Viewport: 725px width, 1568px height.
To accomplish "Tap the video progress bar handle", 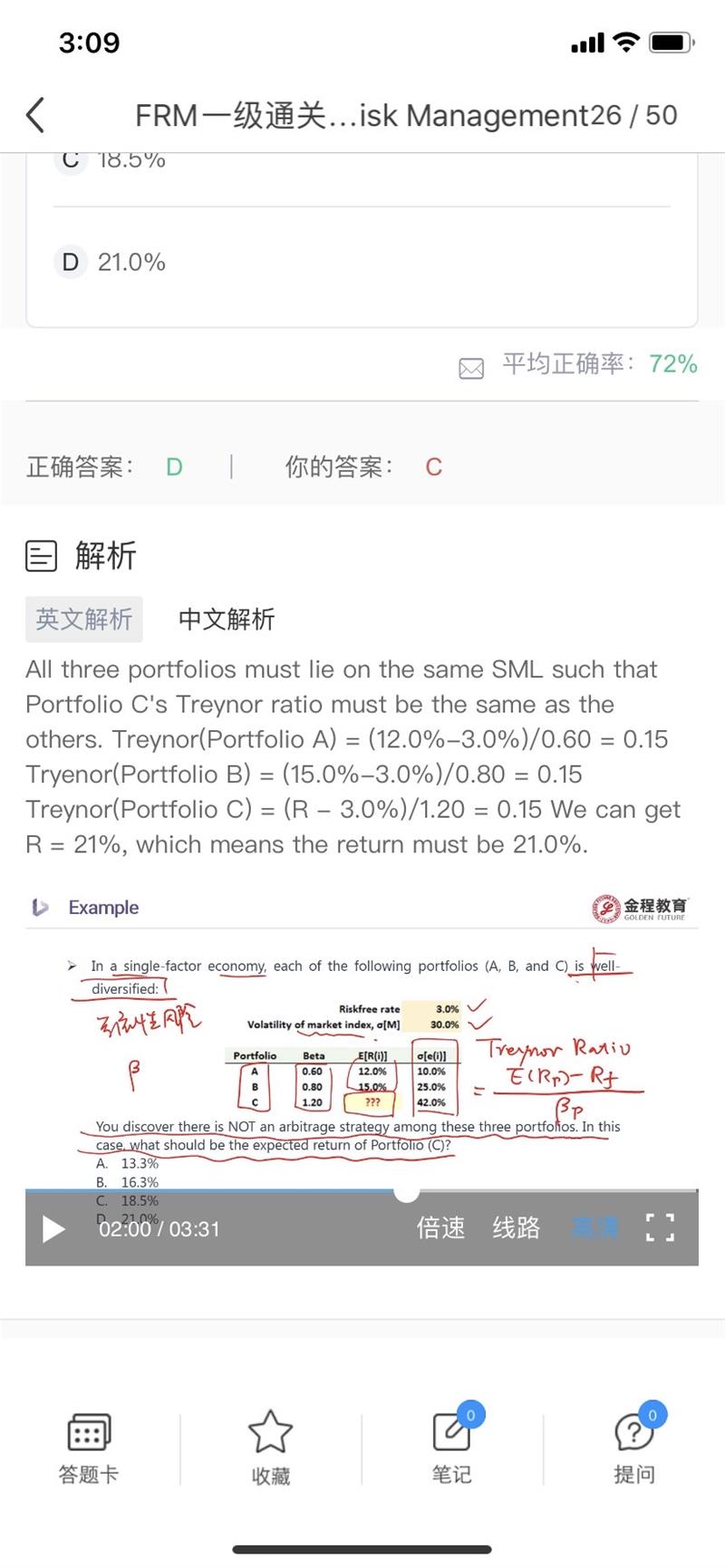I will pos(407,1191).
